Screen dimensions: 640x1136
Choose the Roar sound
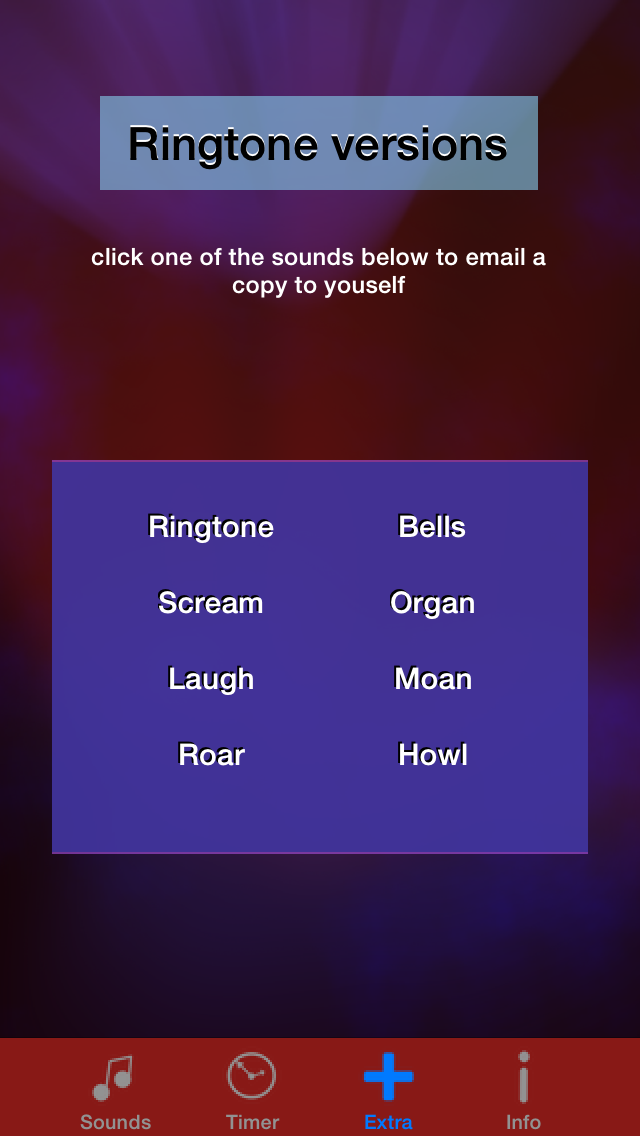(x=212, y=755)
